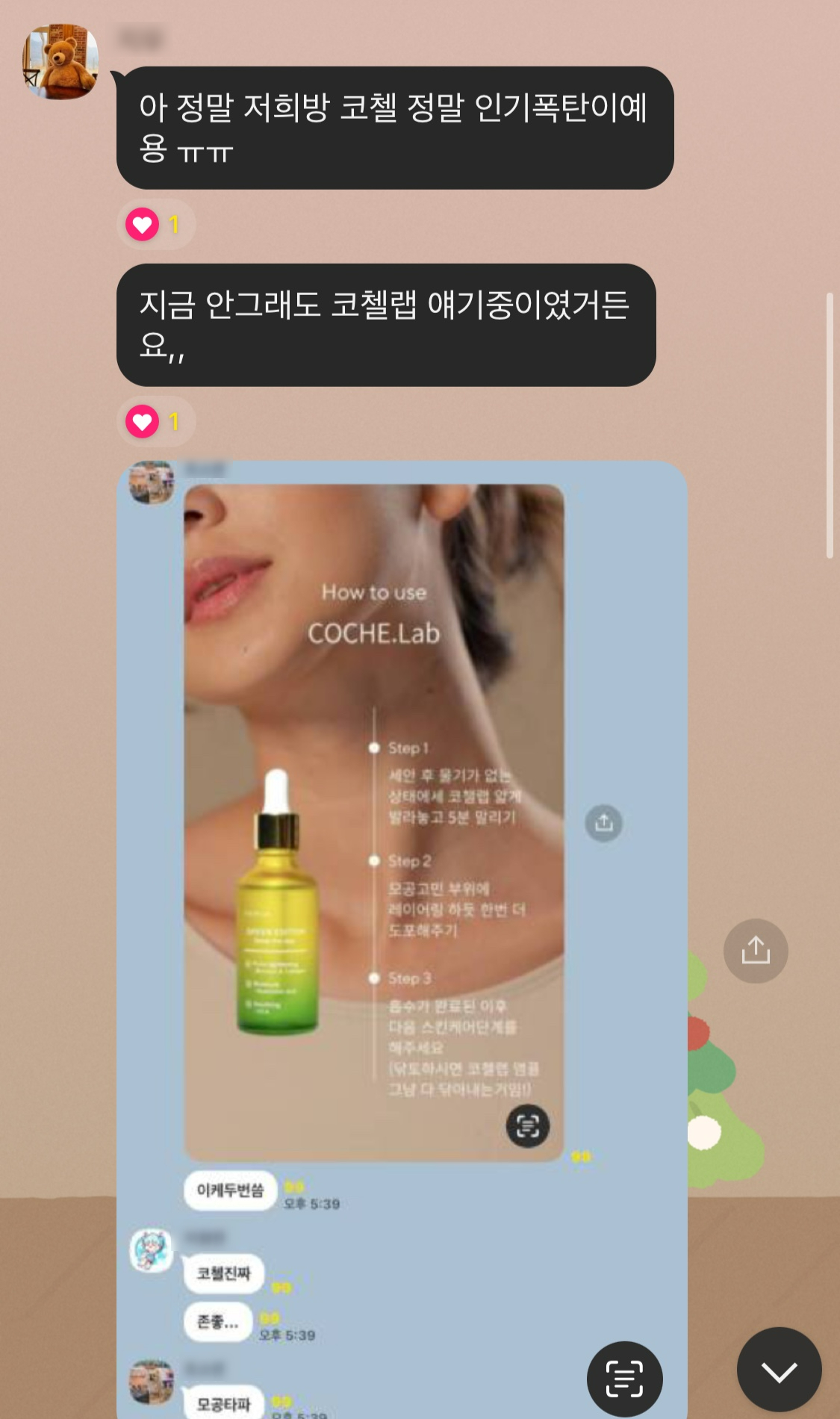
Task: Jump to latest messages with the down arrow
Action: (x=779, y=1370)
